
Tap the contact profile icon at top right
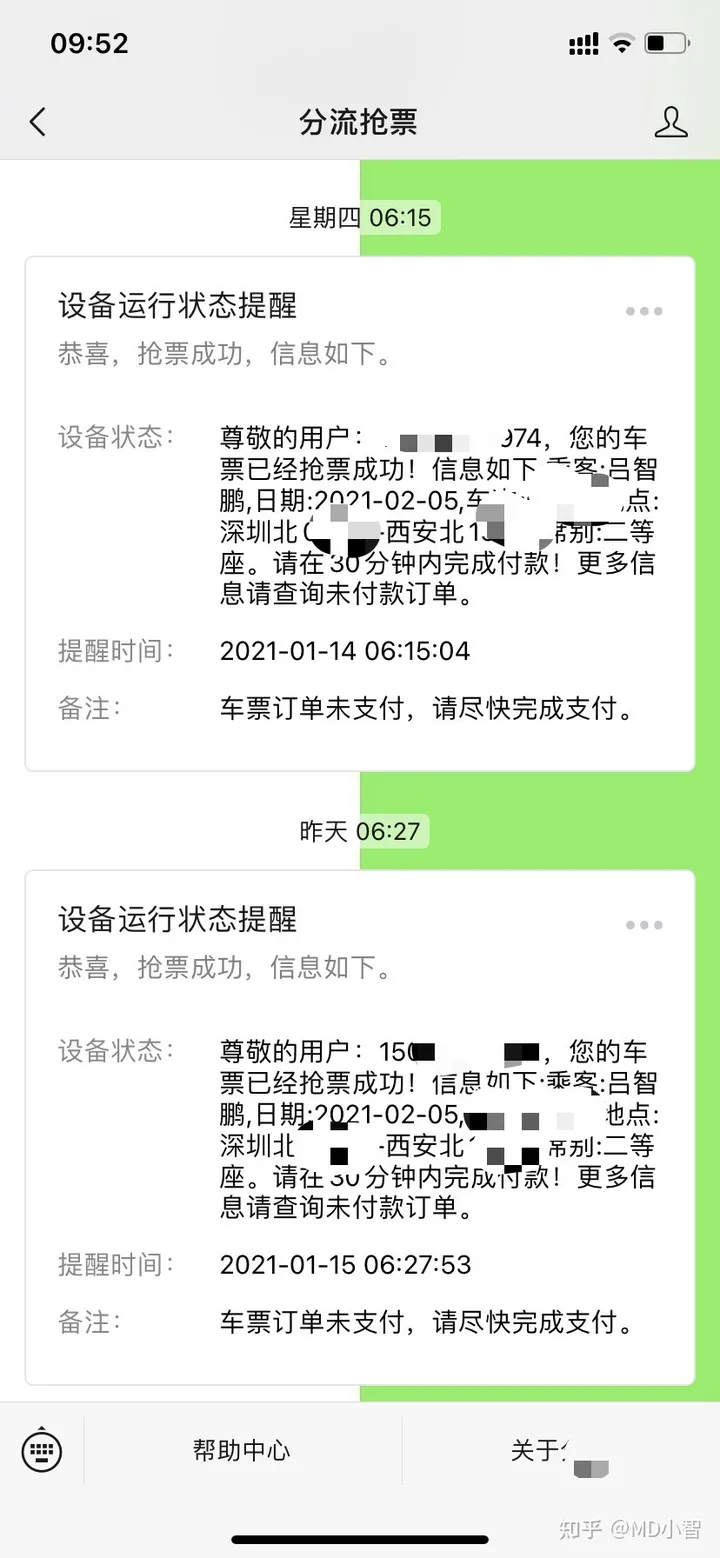point(672,122)
